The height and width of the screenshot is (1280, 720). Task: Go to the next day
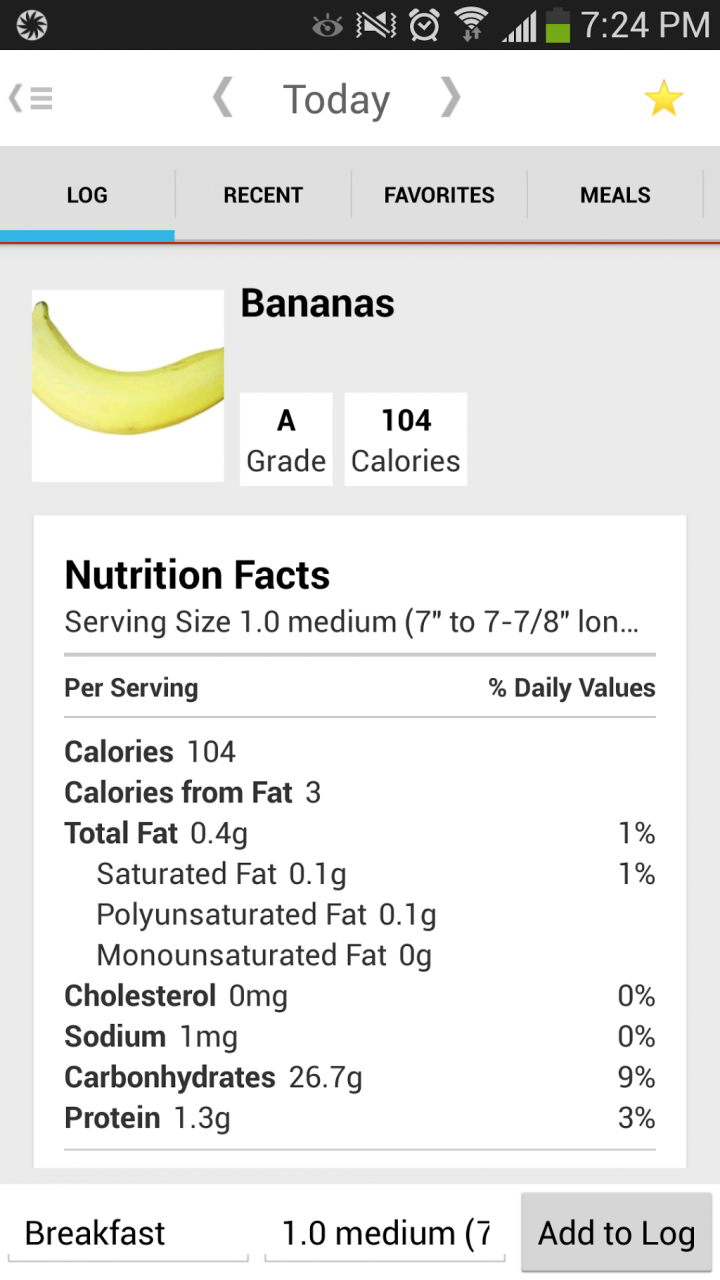pyautogui.click(x=451, y=99)
